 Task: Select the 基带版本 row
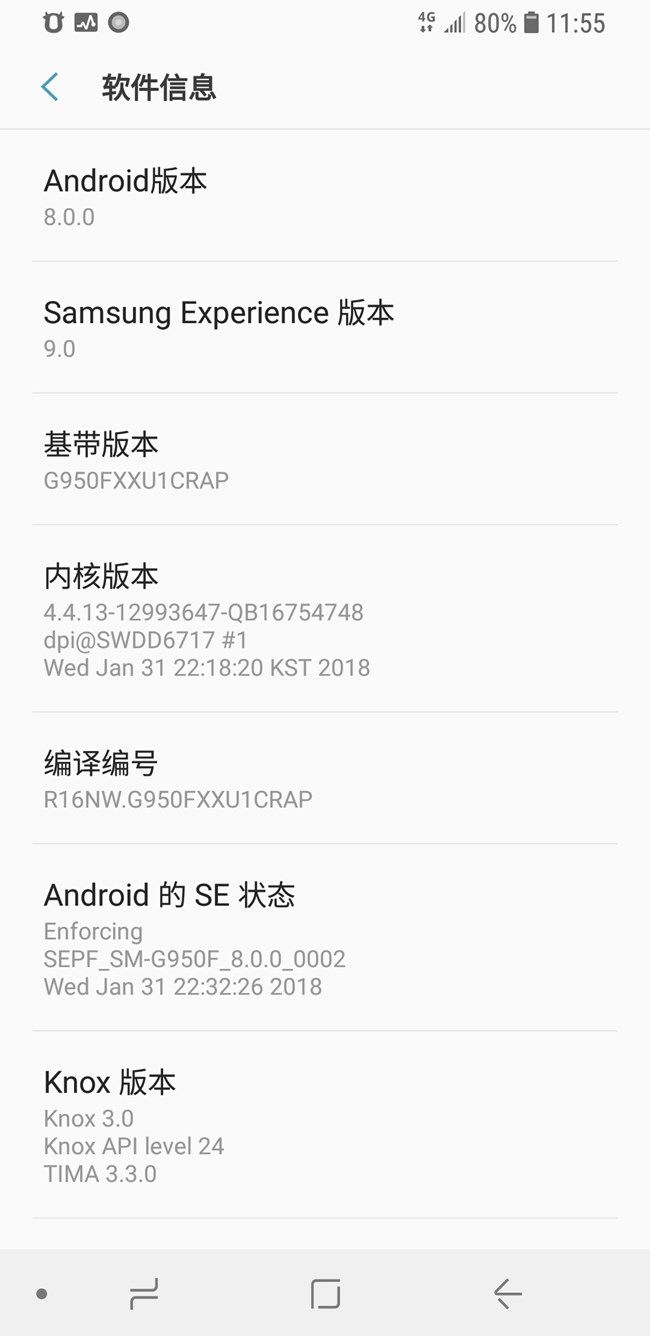(x=325, y=460)
